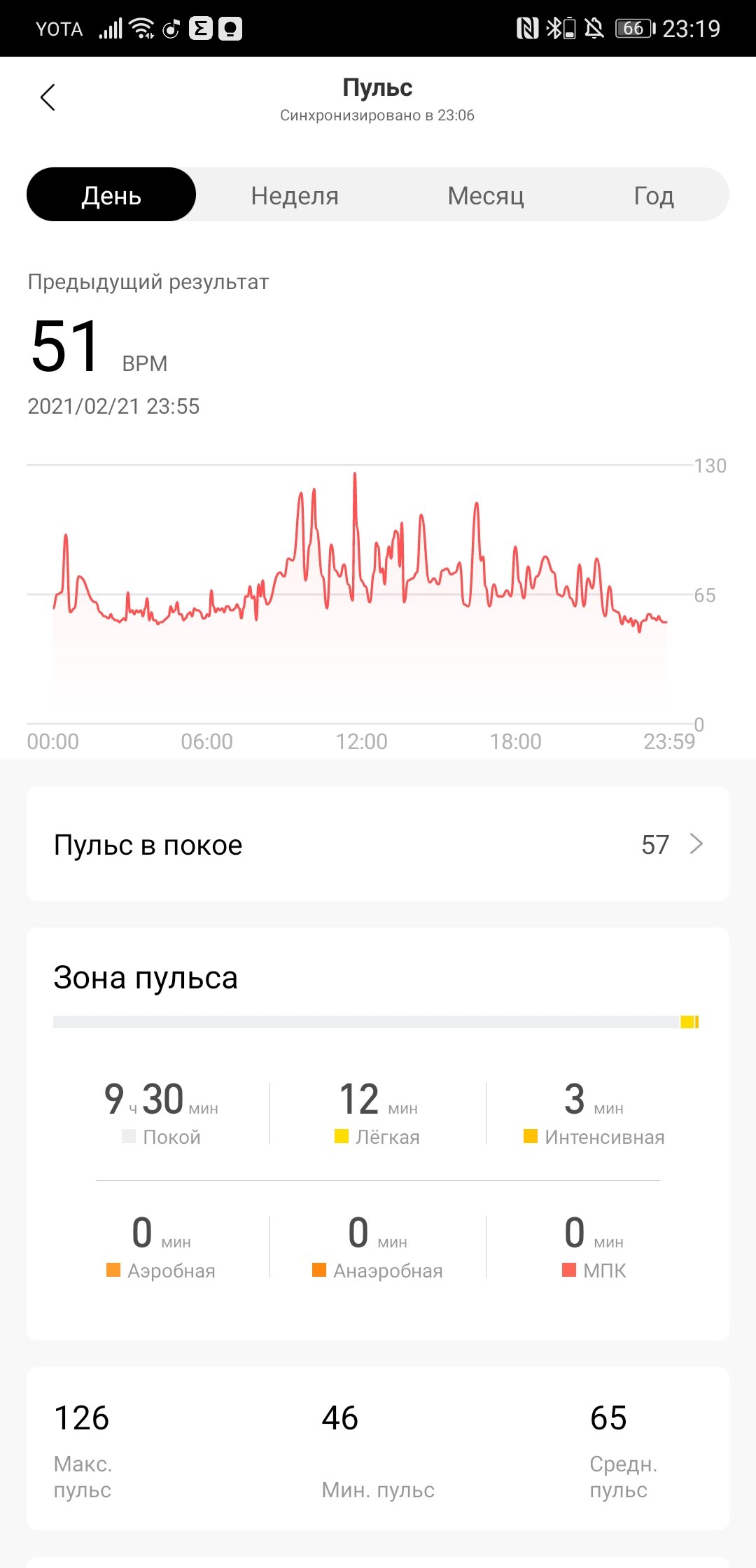
Task: Select the День tab
Action: (x=111, y=195)
